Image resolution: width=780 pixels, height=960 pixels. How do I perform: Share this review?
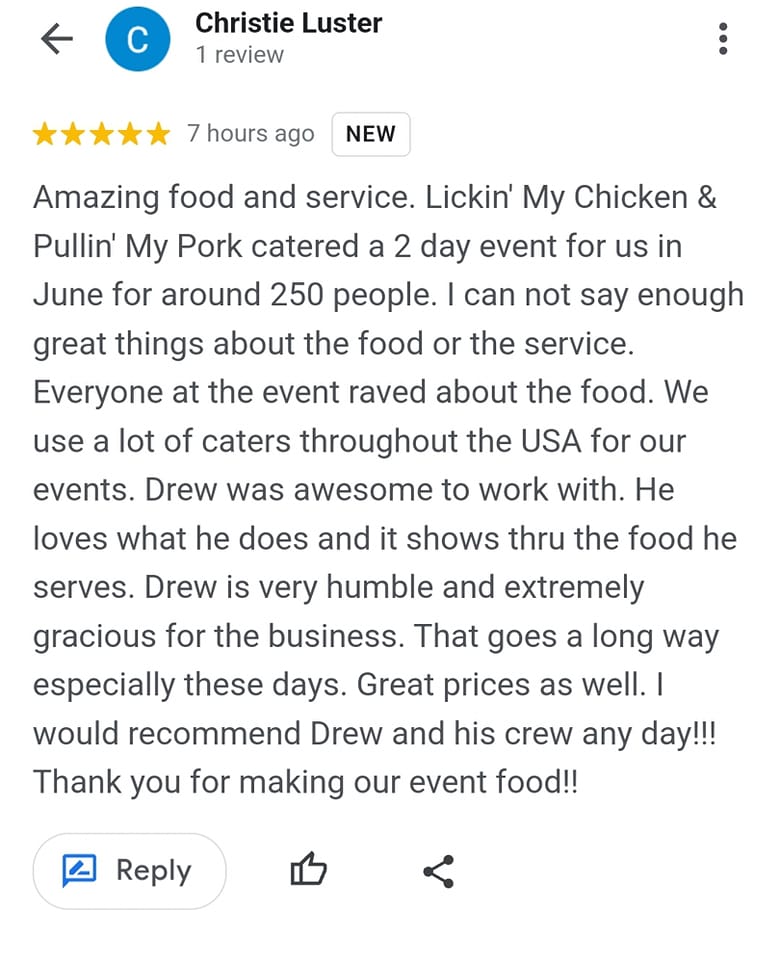pos(438,871)
